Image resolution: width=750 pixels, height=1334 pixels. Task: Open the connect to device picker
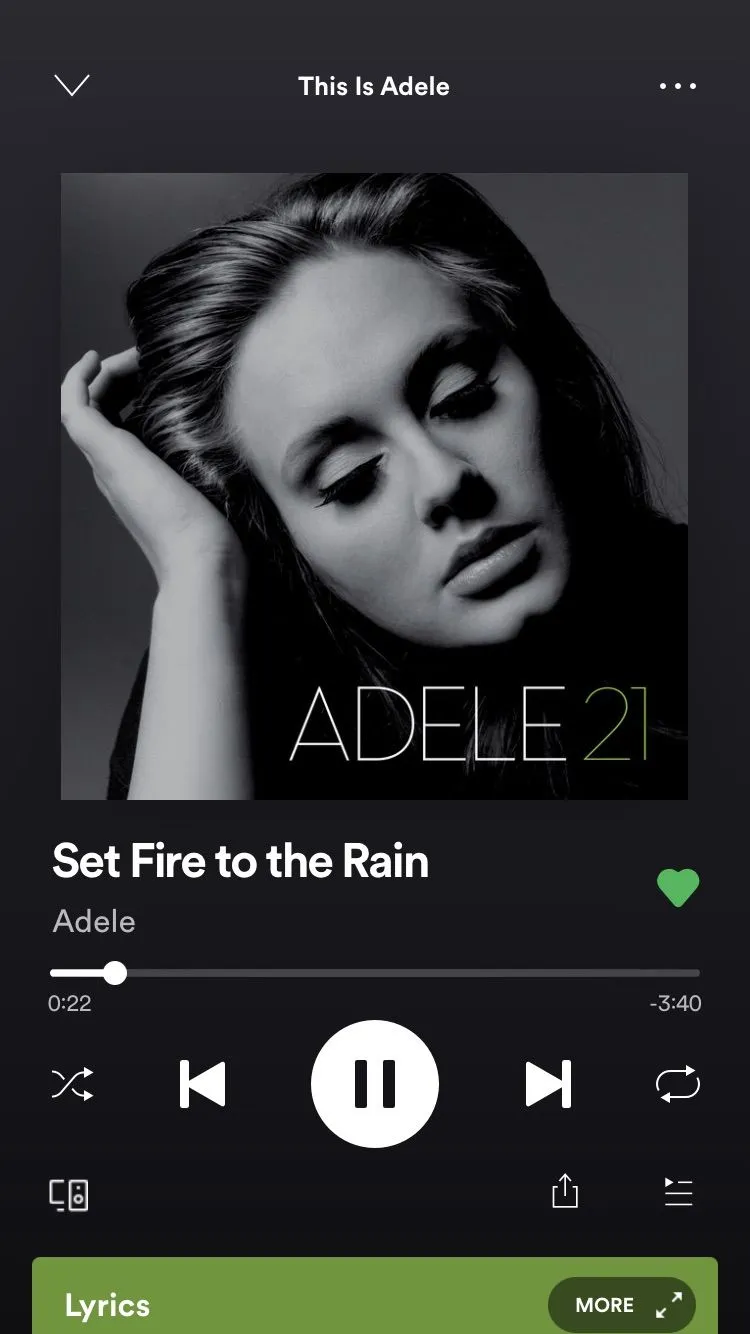coord(70,1194)
